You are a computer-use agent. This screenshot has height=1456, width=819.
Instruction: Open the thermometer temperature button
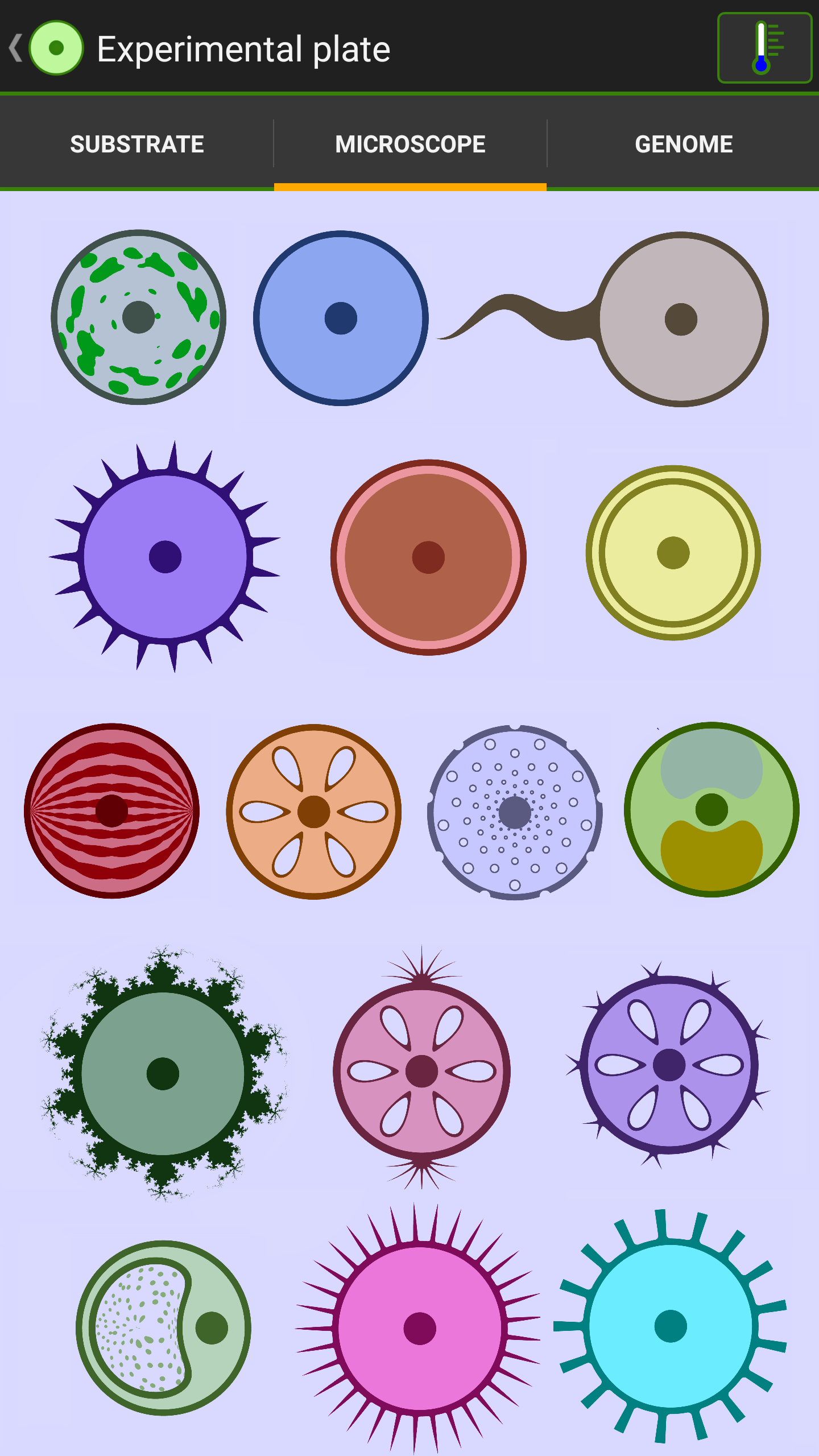pyautogui.click(x=764, y=48)
